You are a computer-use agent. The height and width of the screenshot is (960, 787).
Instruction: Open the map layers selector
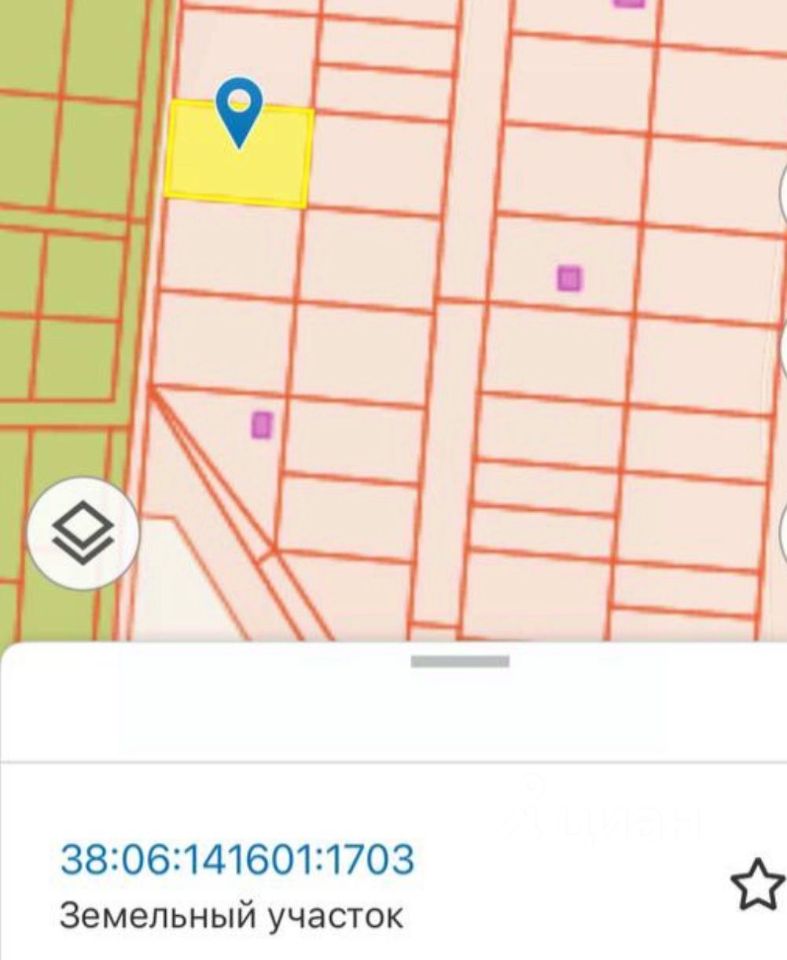83,531
